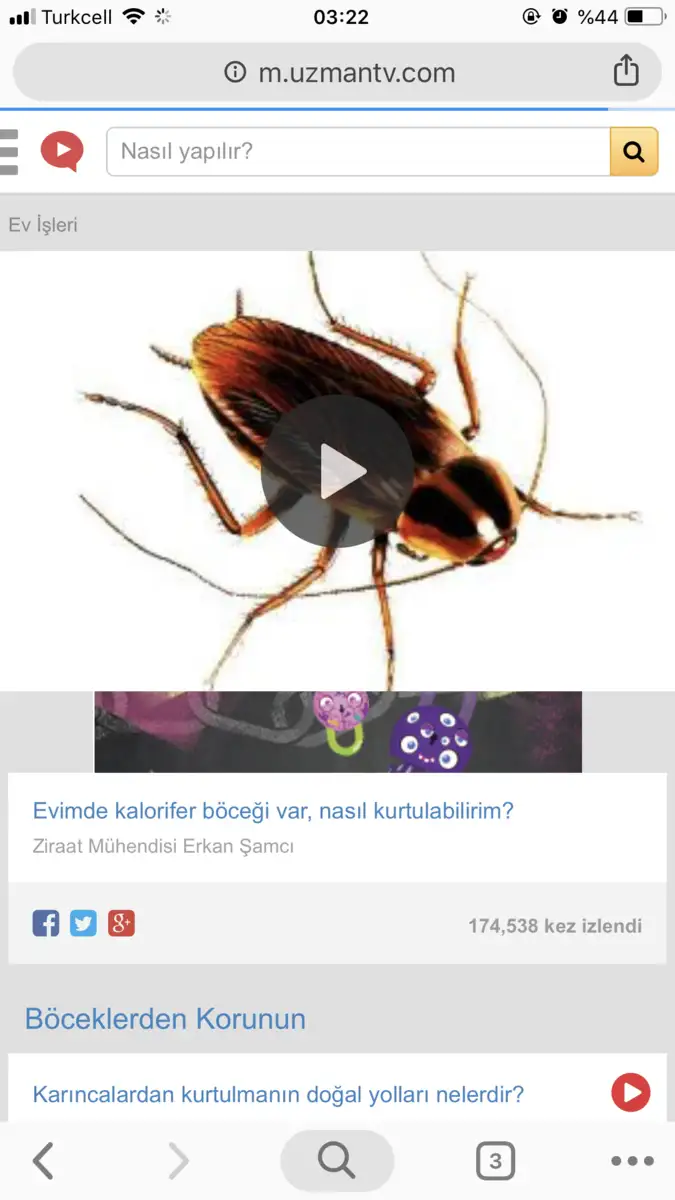Open the browser tabs switcher
The height and width of the screenshot is (1200, 675).
point(495,1161)
